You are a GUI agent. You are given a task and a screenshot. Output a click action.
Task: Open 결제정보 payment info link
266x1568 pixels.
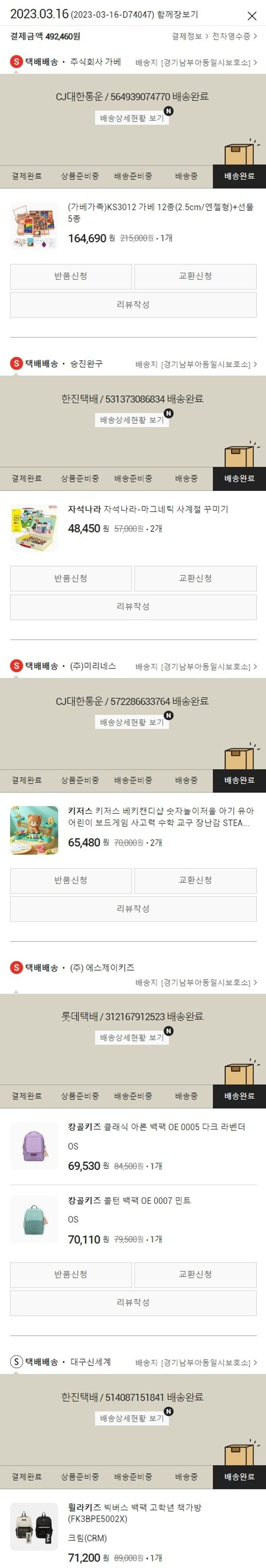pos(189,36)
